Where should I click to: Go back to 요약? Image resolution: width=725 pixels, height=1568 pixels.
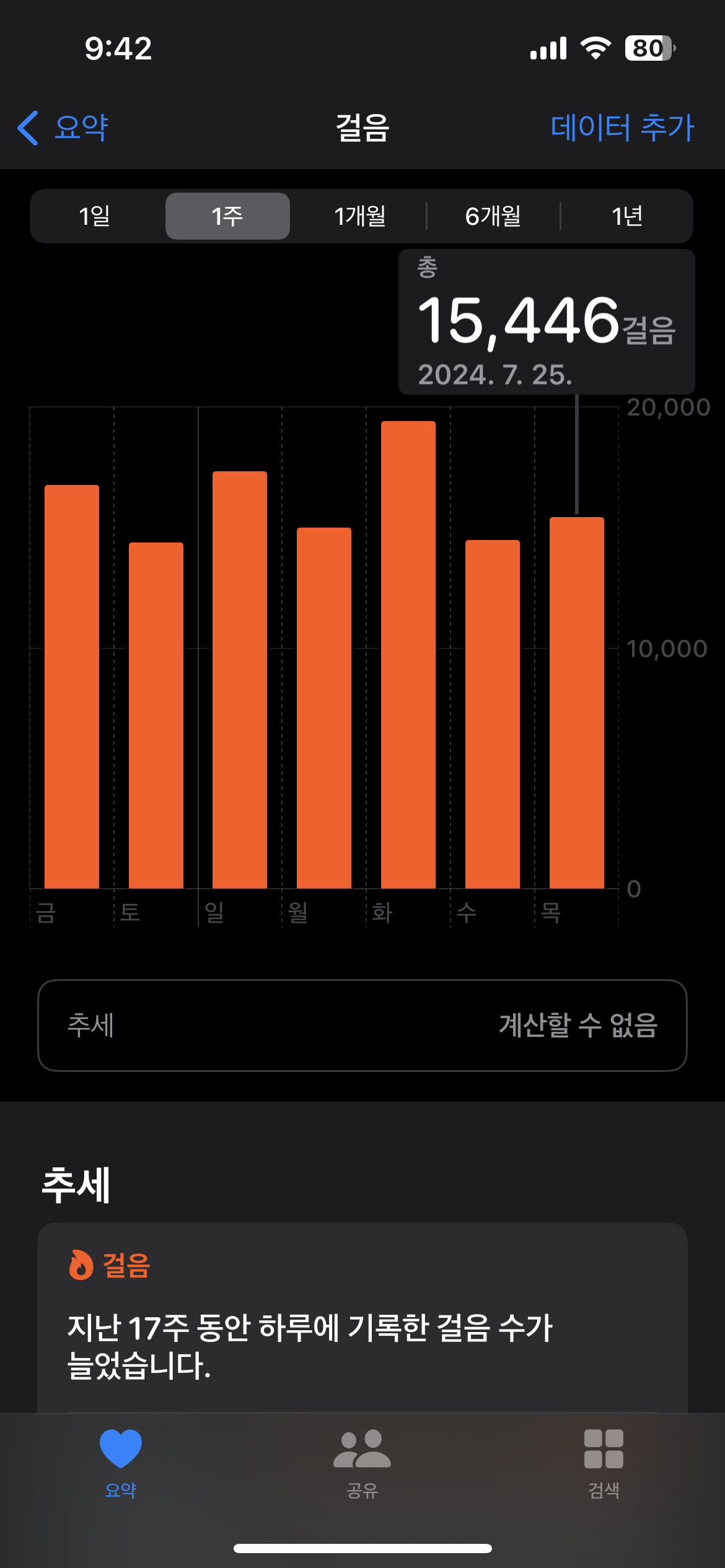pos(64,128)
